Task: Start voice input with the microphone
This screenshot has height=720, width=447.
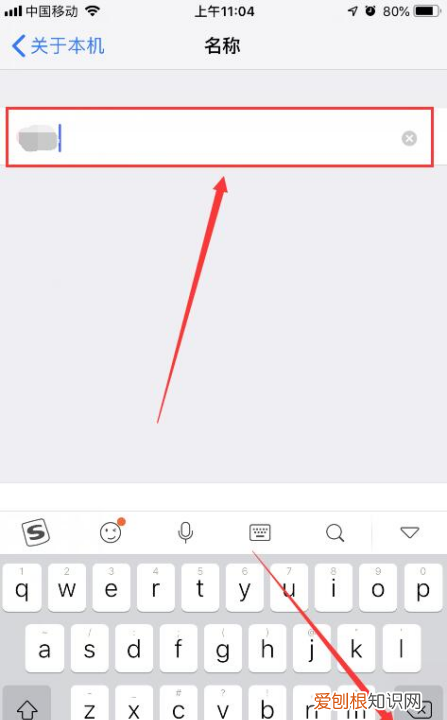Action: point(186,532)
